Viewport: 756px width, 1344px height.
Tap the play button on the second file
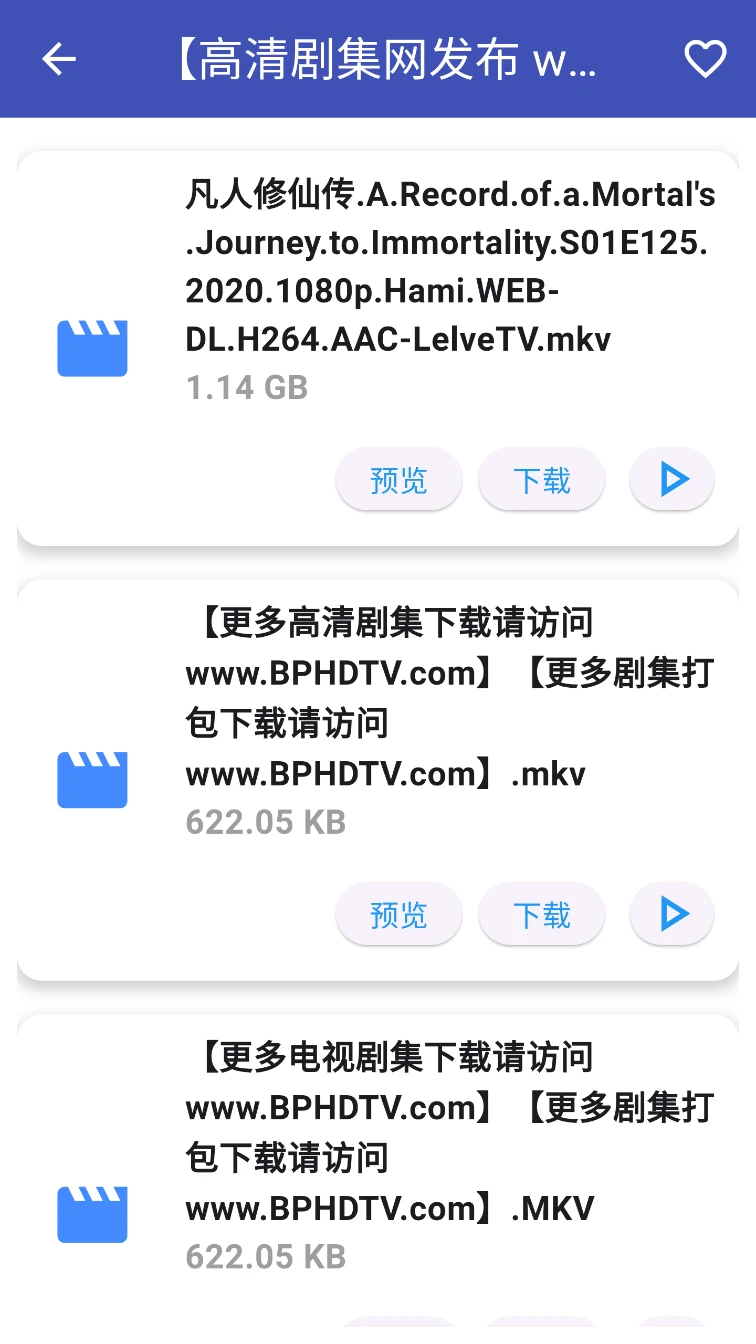(x=671, y=913)
